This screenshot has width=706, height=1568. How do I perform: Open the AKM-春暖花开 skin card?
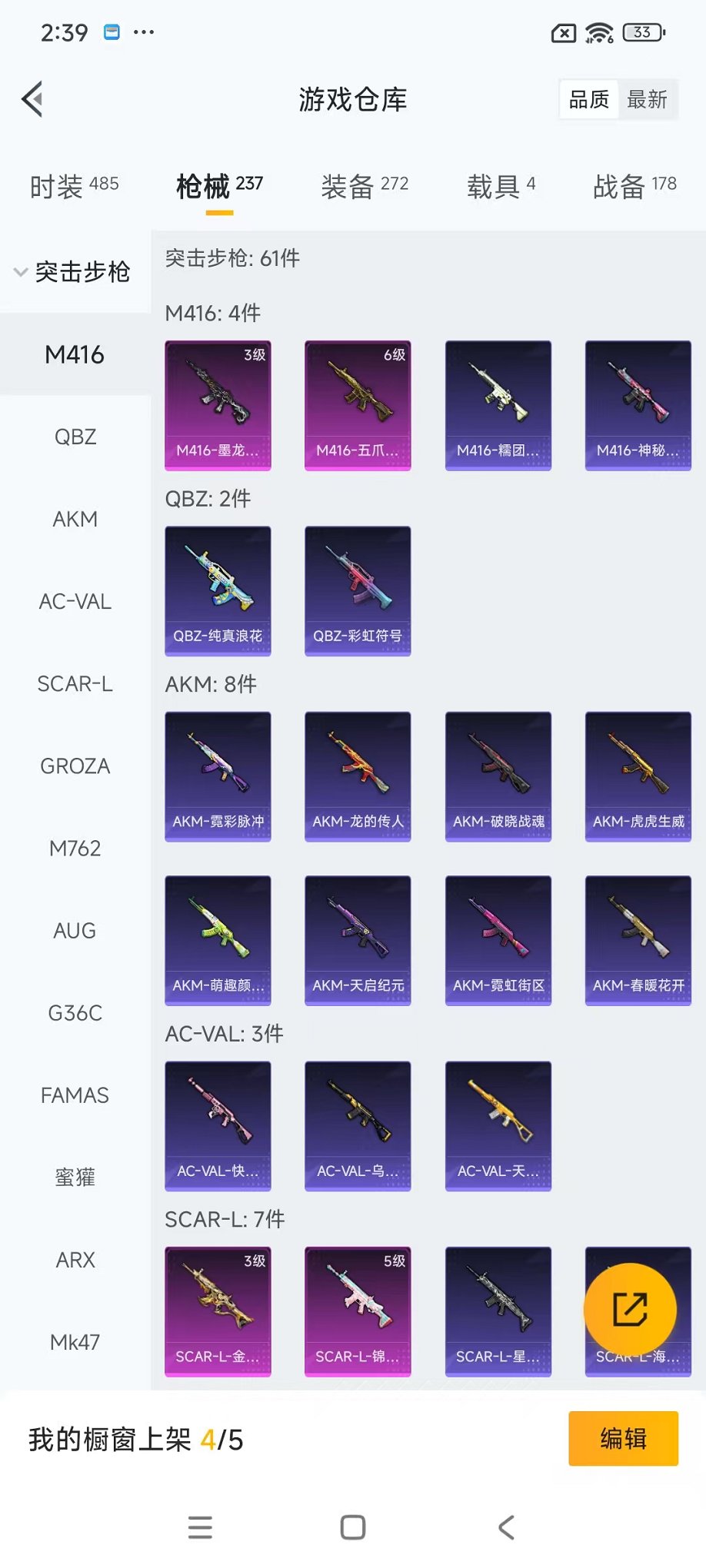point(638,940)
